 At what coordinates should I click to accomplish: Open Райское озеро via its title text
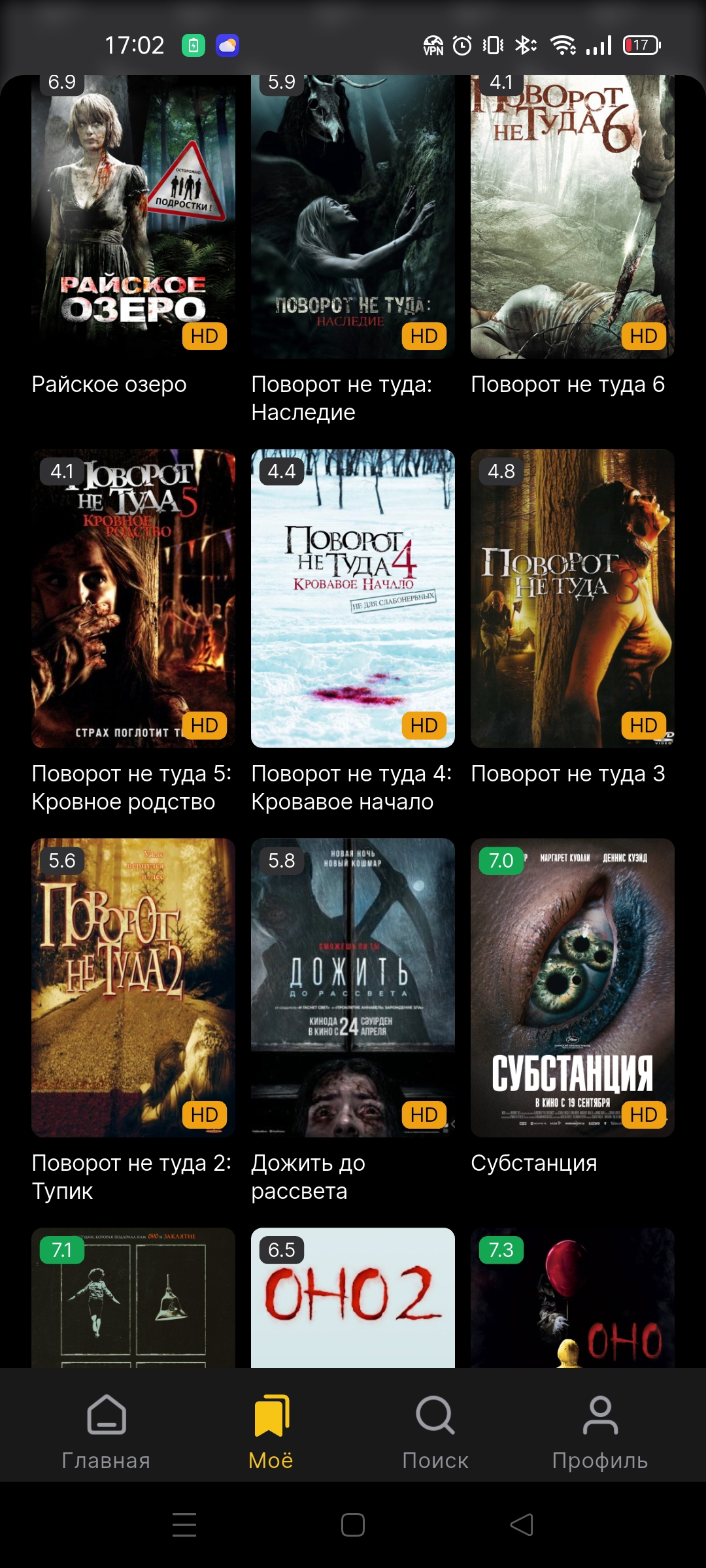point(109,384)
